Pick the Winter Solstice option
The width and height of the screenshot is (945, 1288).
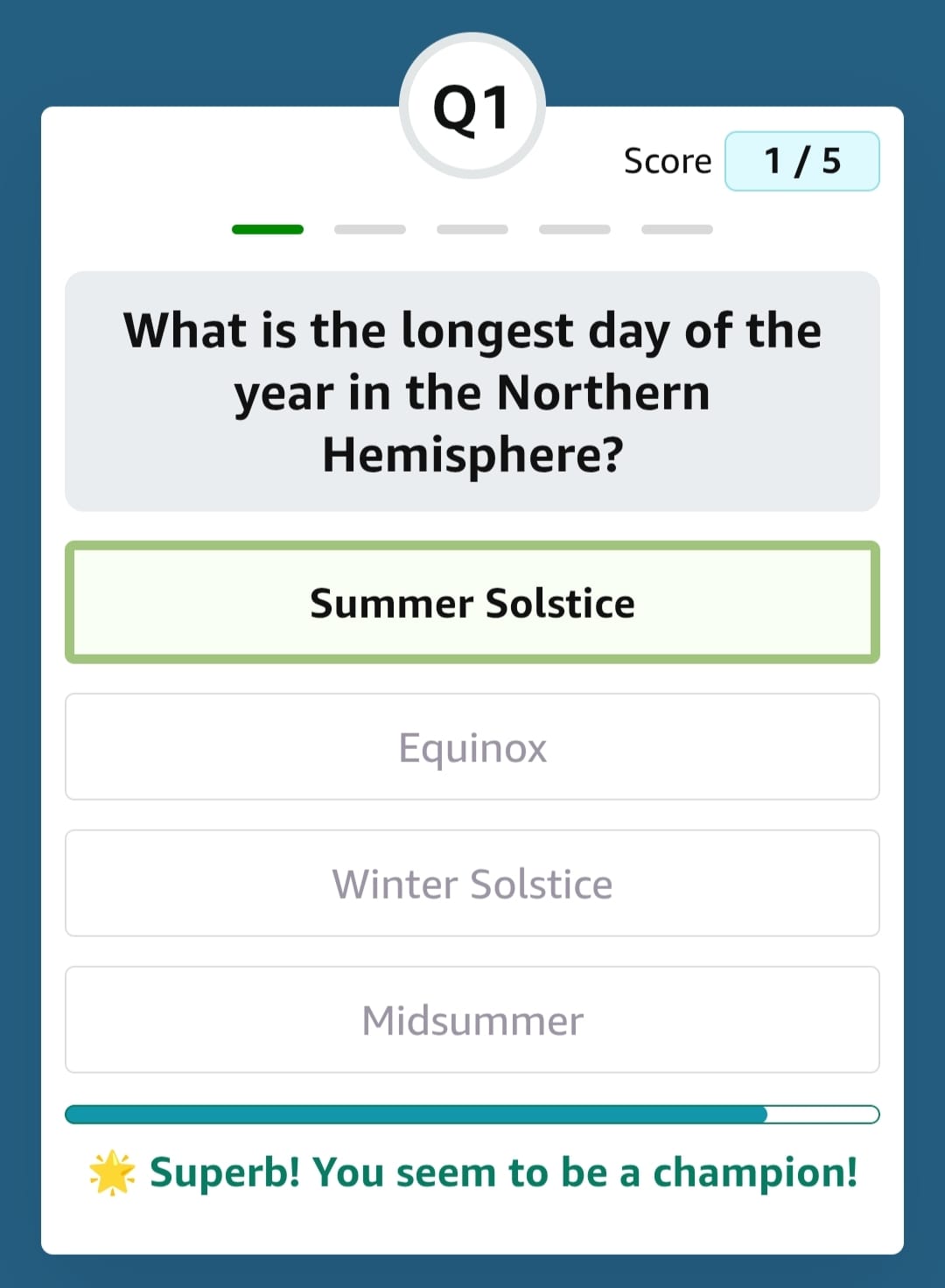click(472, 884)
